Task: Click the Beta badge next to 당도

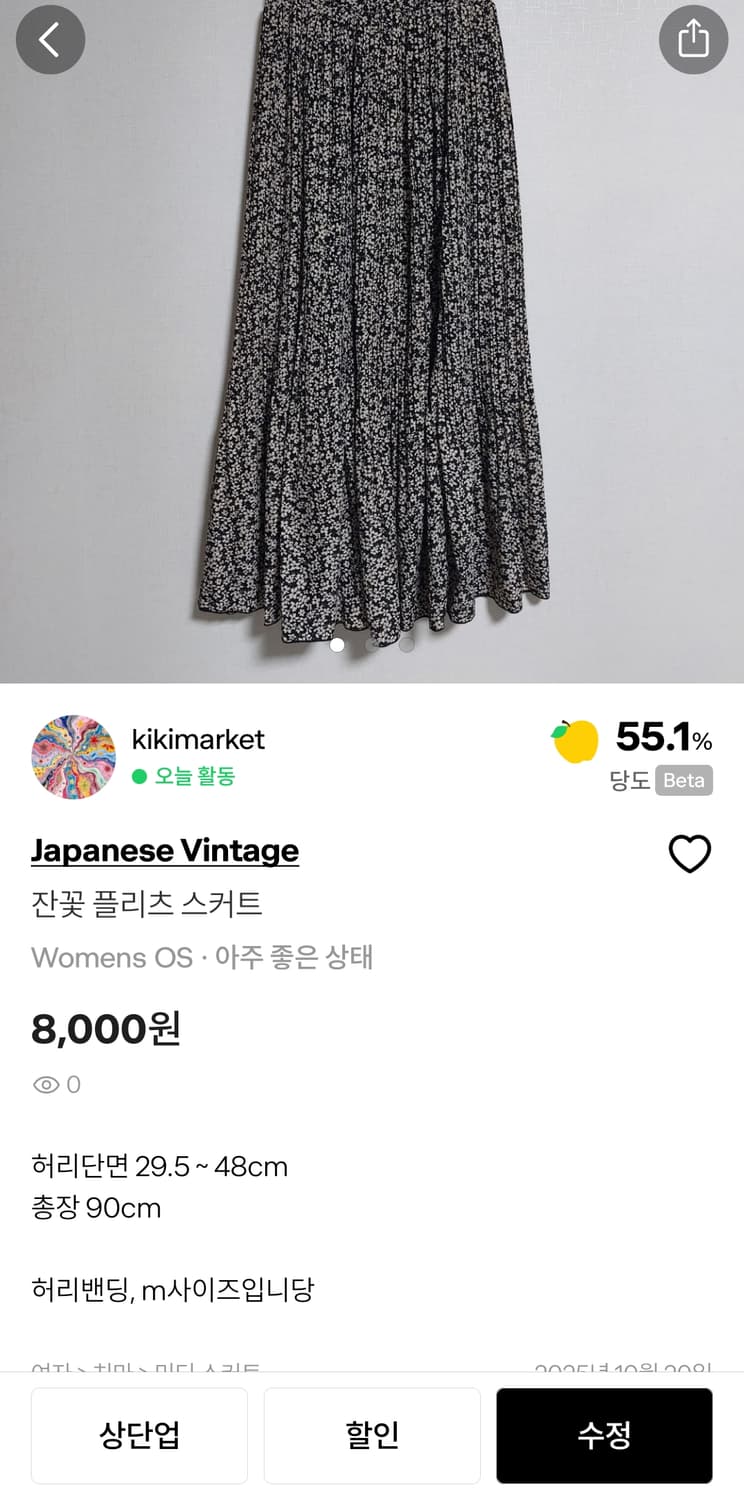Action: click(684, 781)
